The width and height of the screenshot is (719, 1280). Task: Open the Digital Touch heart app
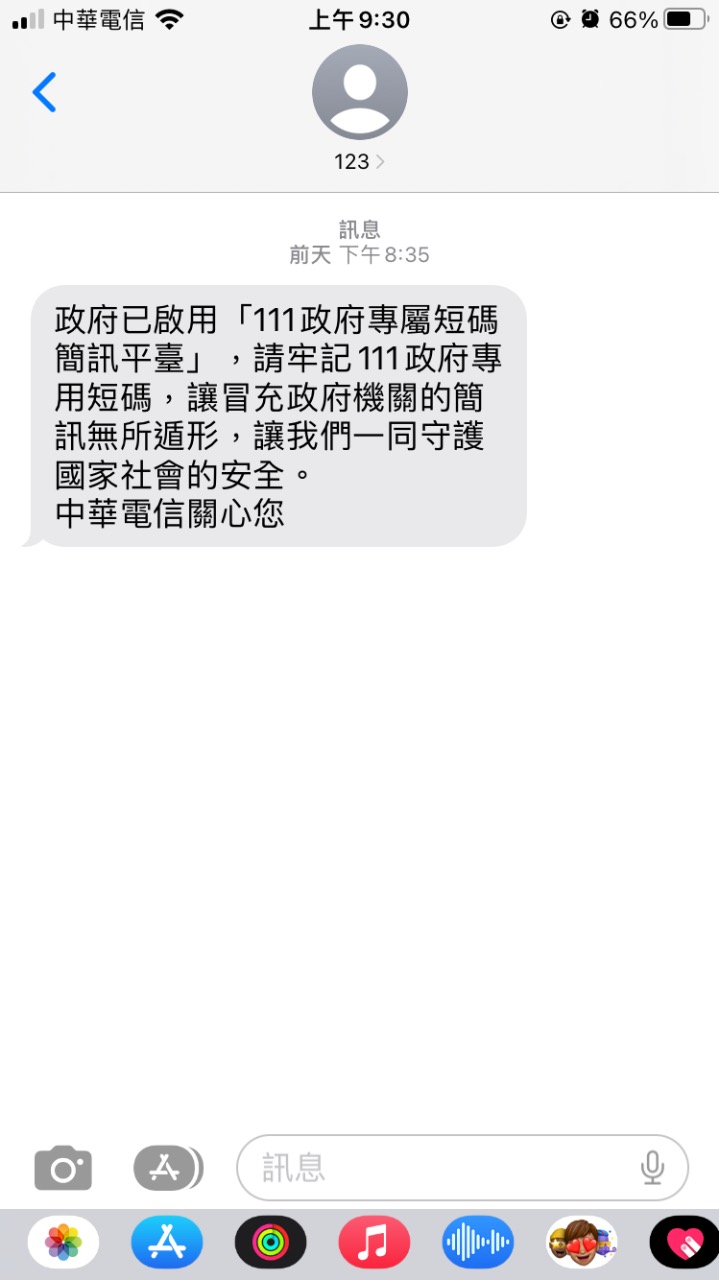(x=685, y=1242)
